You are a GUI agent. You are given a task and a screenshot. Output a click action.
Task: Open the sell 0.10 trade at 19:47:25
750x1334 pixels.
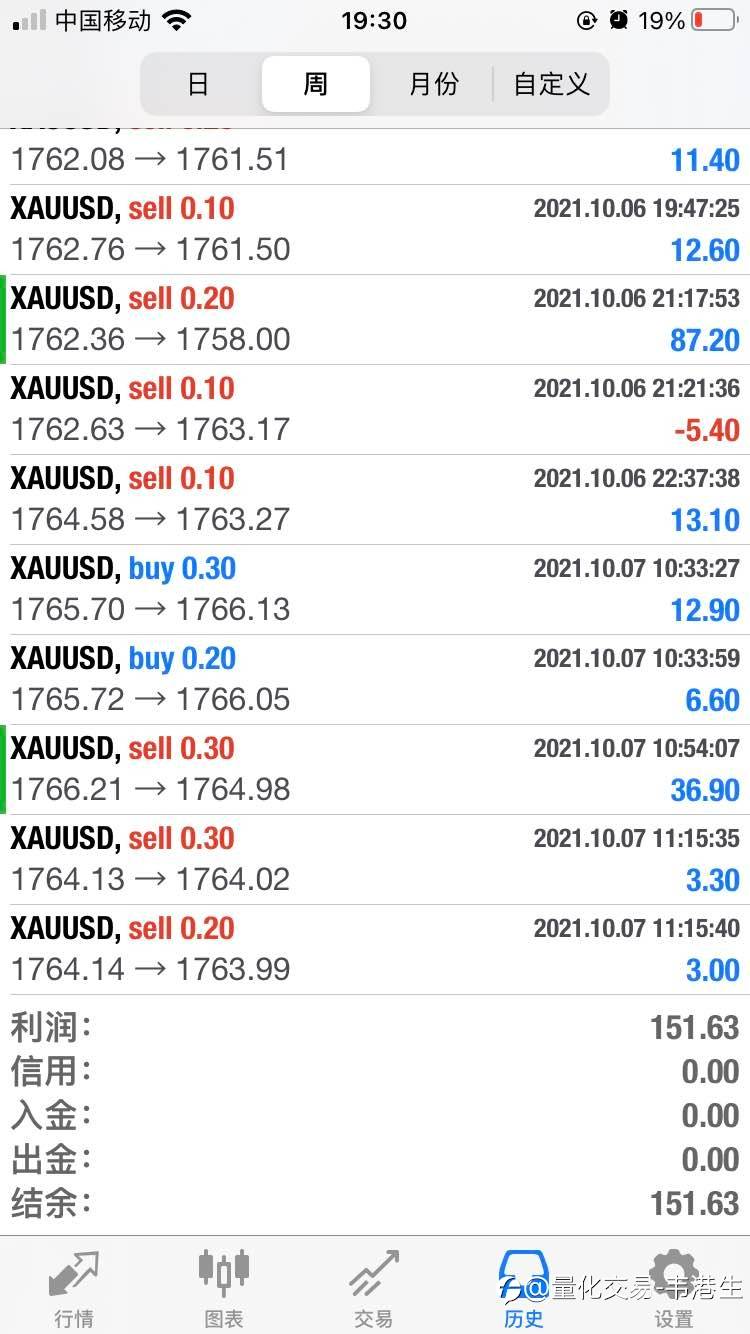point(375,230)
